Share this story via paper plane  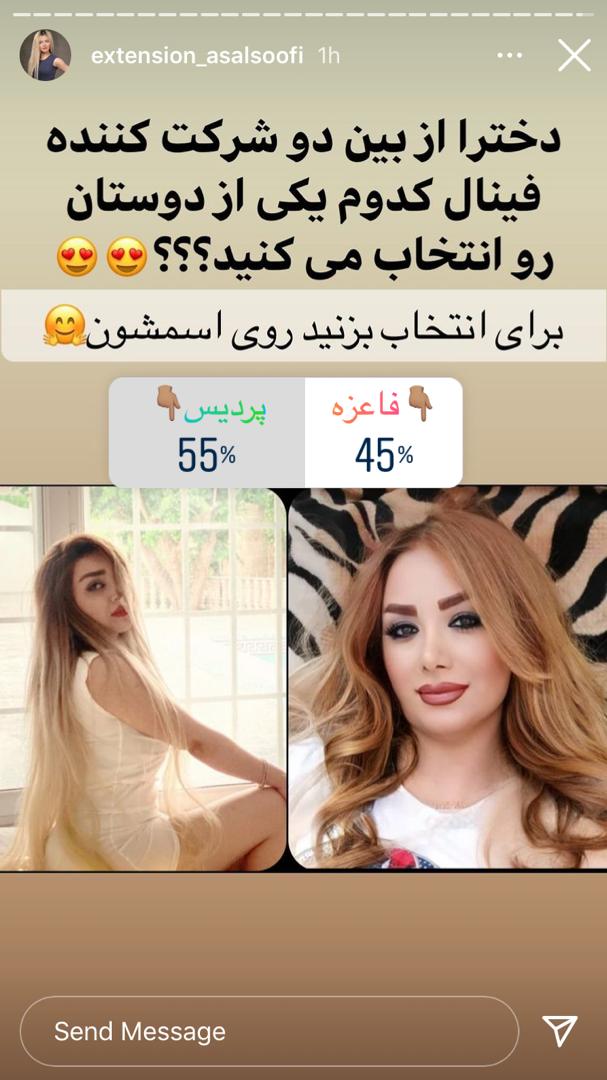[559, 1031]
